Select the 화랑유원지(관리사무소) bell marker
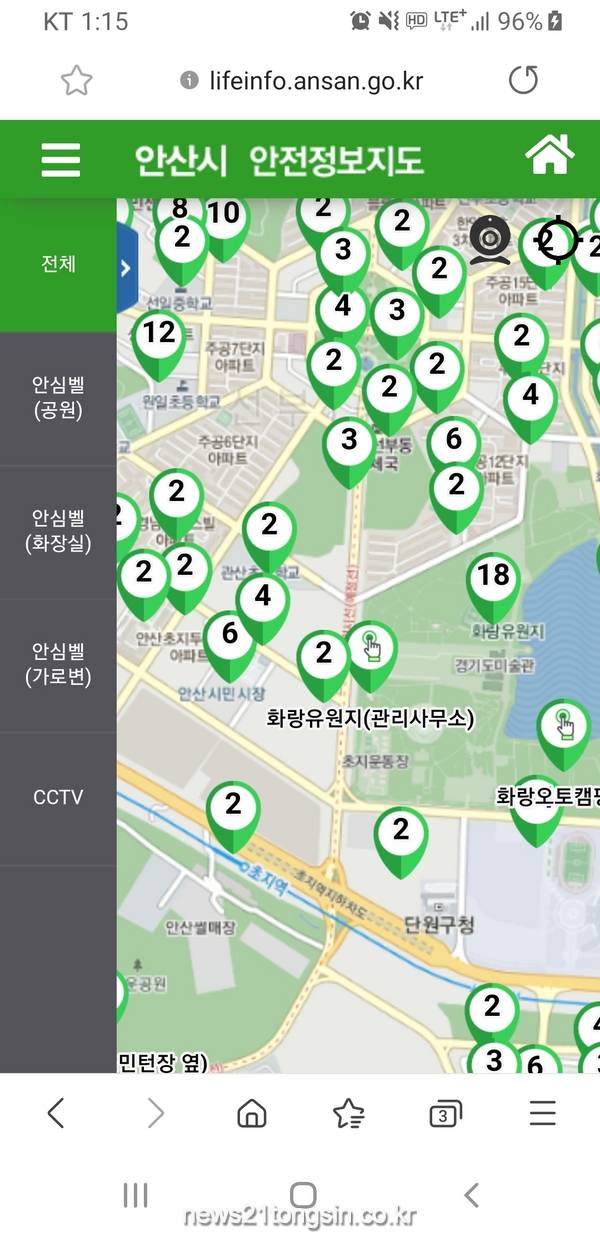The width and height of the screenshot is (600, 1233). point(371,648)
